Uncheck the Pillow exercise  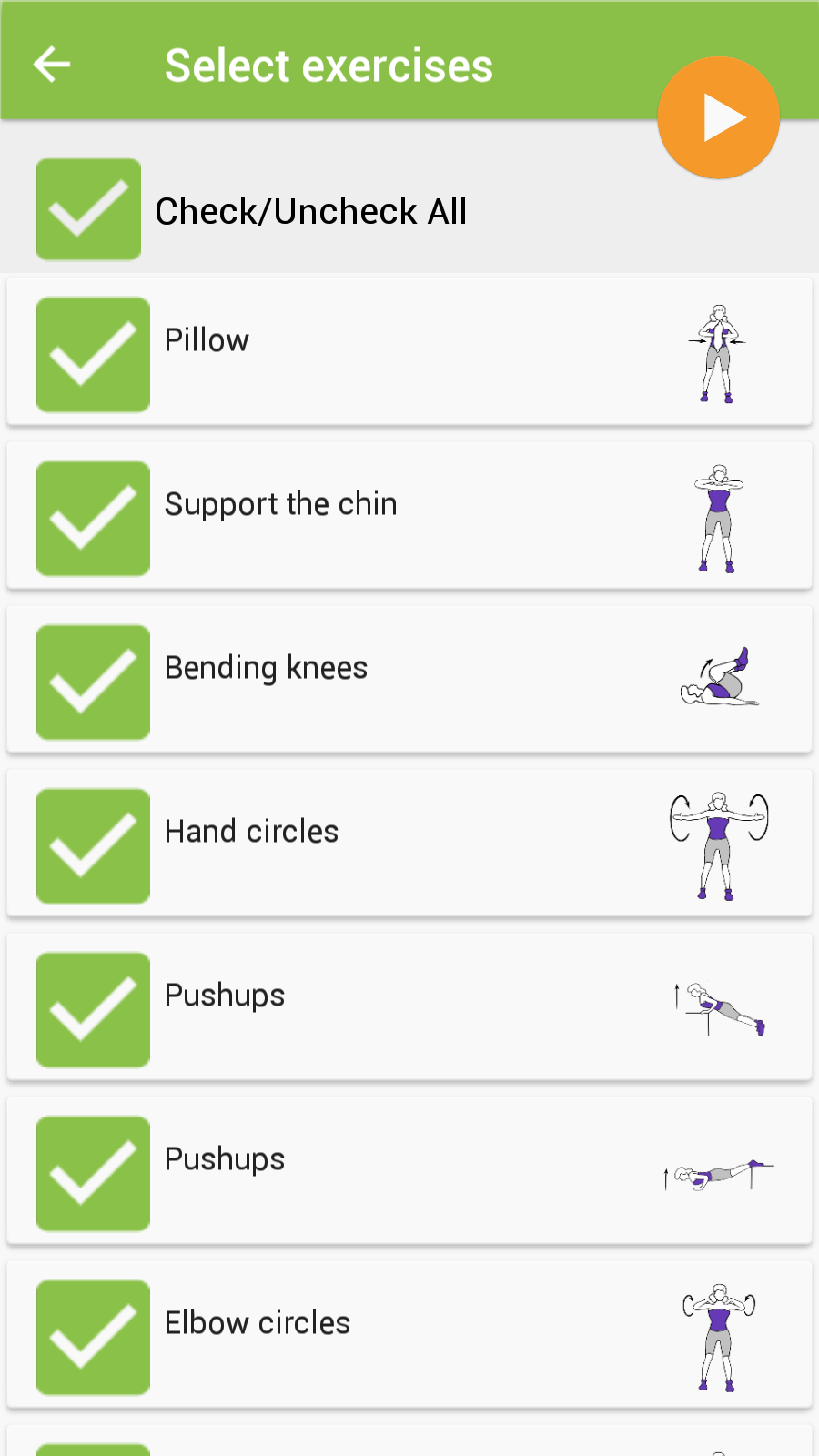click(93, 355)
